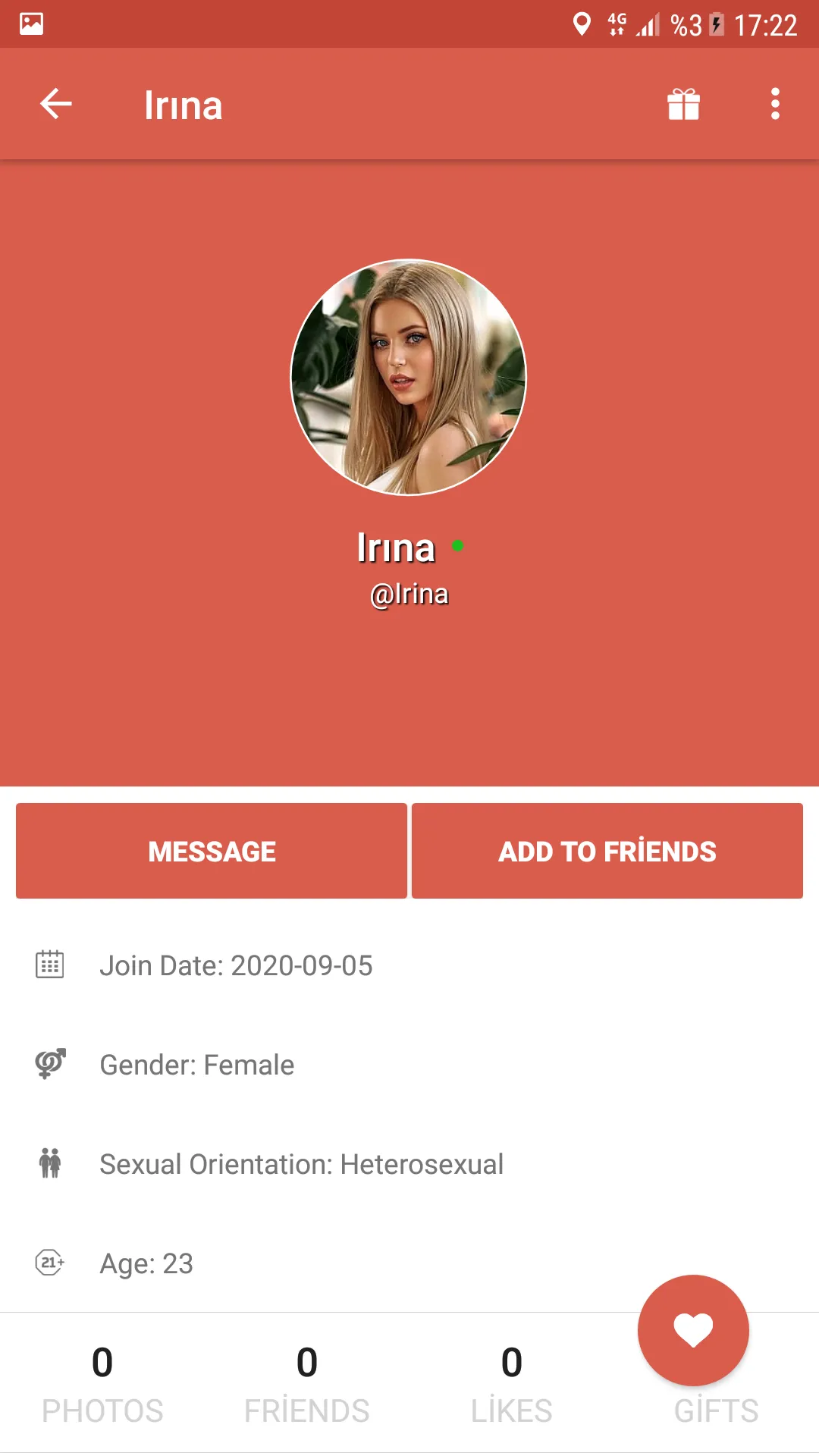Toggle friendship by tapping ADD TO FRİENDS

[607, 850]
